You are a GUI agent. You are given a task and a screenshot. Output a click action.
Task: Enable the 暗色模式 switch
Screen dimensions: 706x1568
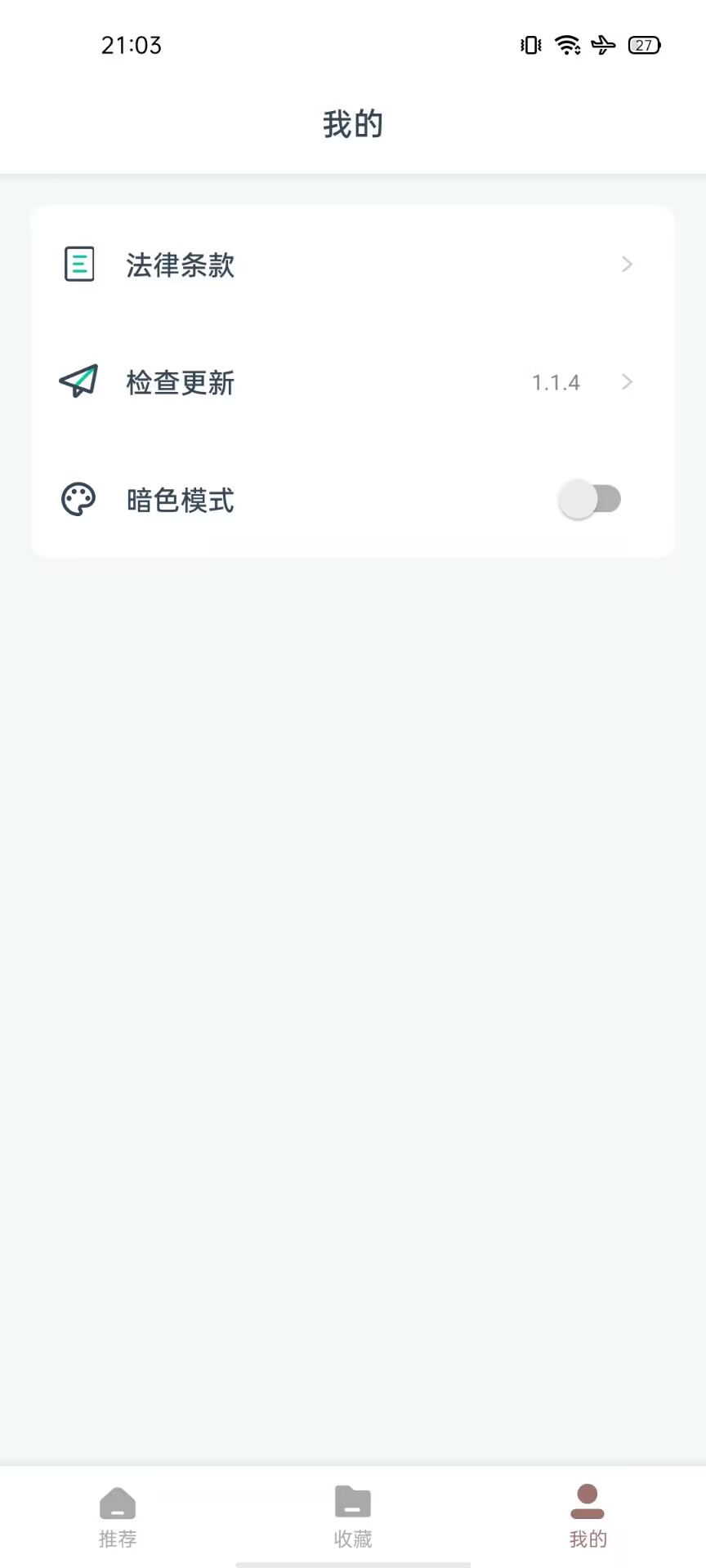[590, 499]
